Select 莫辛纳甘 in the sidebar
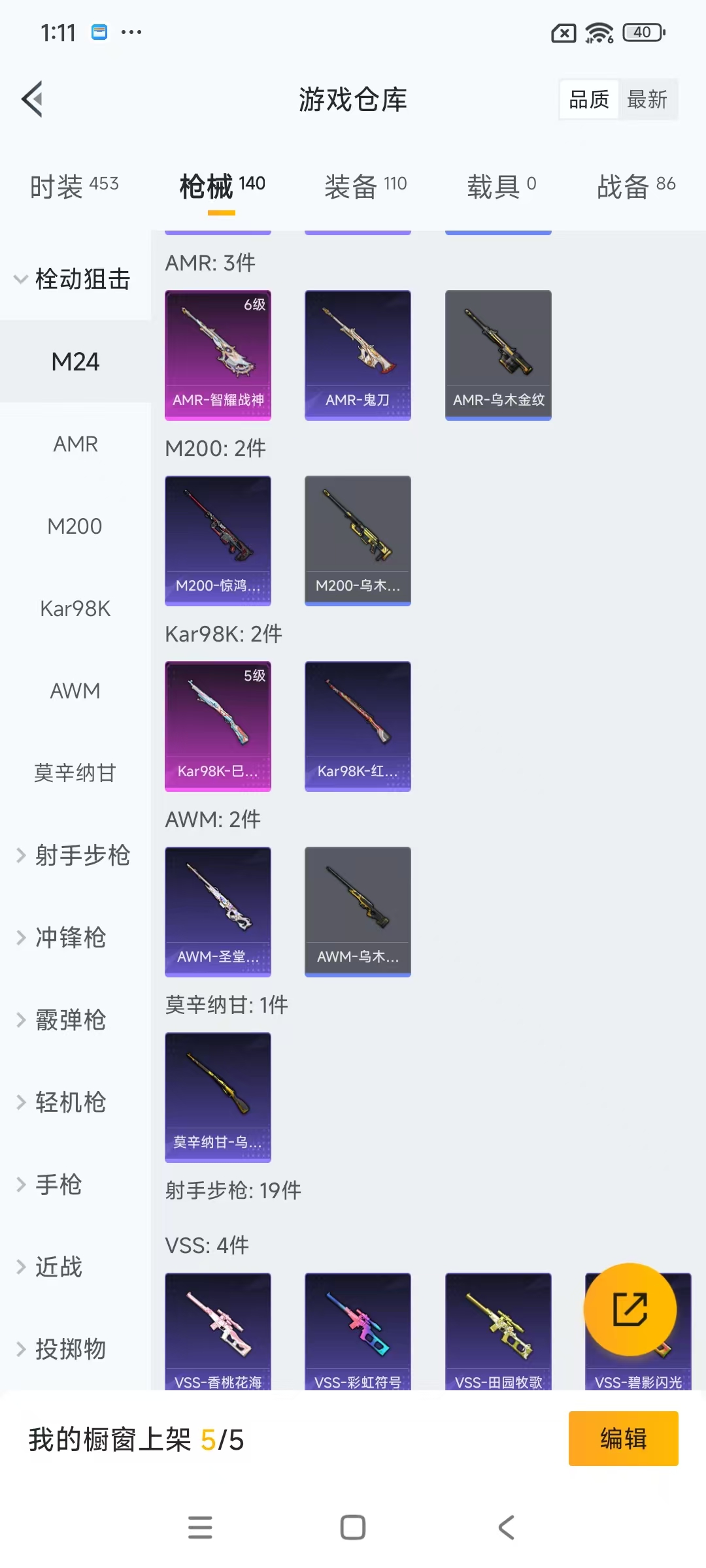This screenshot has height=1568, width=706. point(75,774)
